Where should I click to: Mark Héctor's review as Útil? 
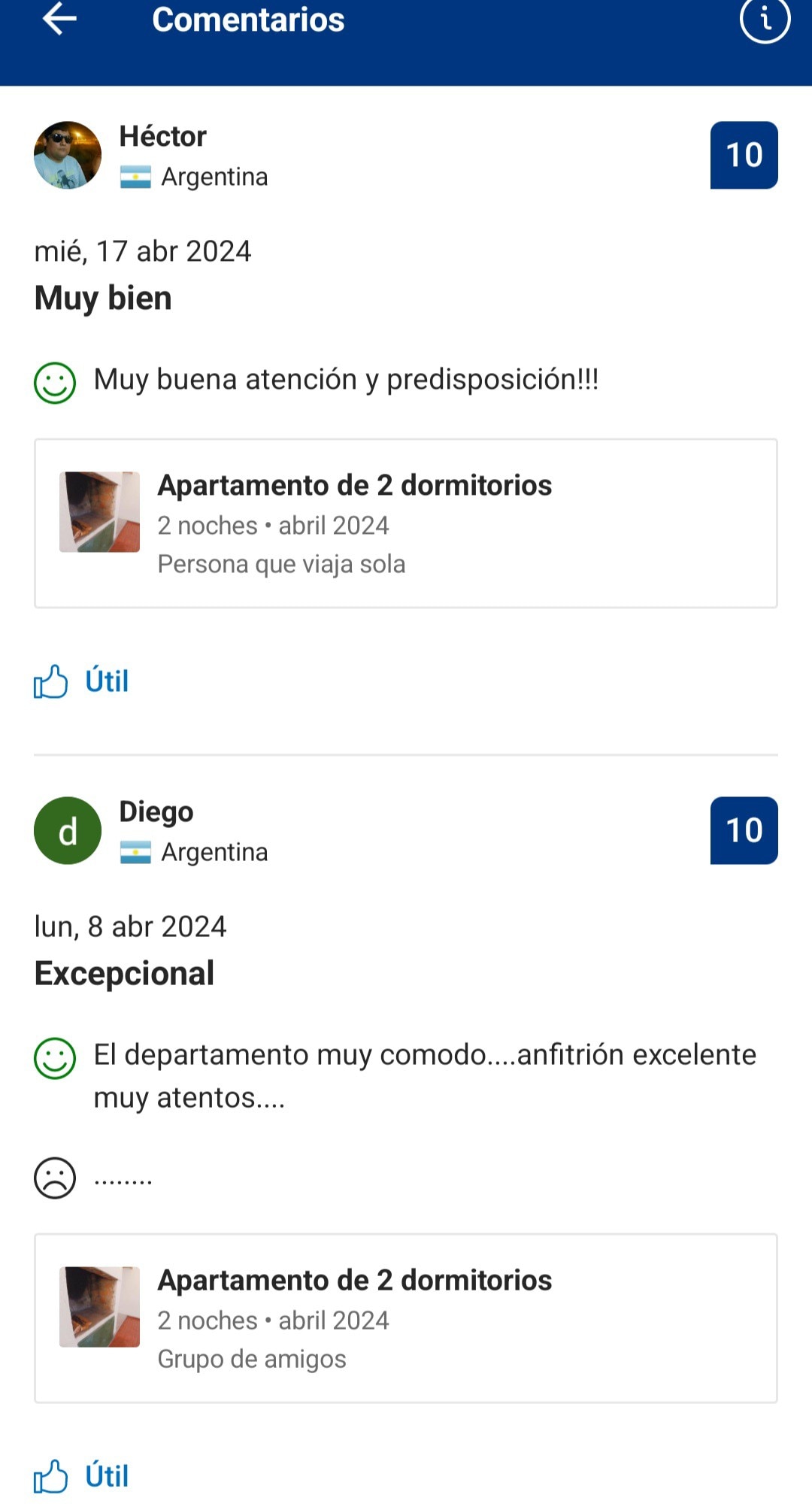point(81,681)
